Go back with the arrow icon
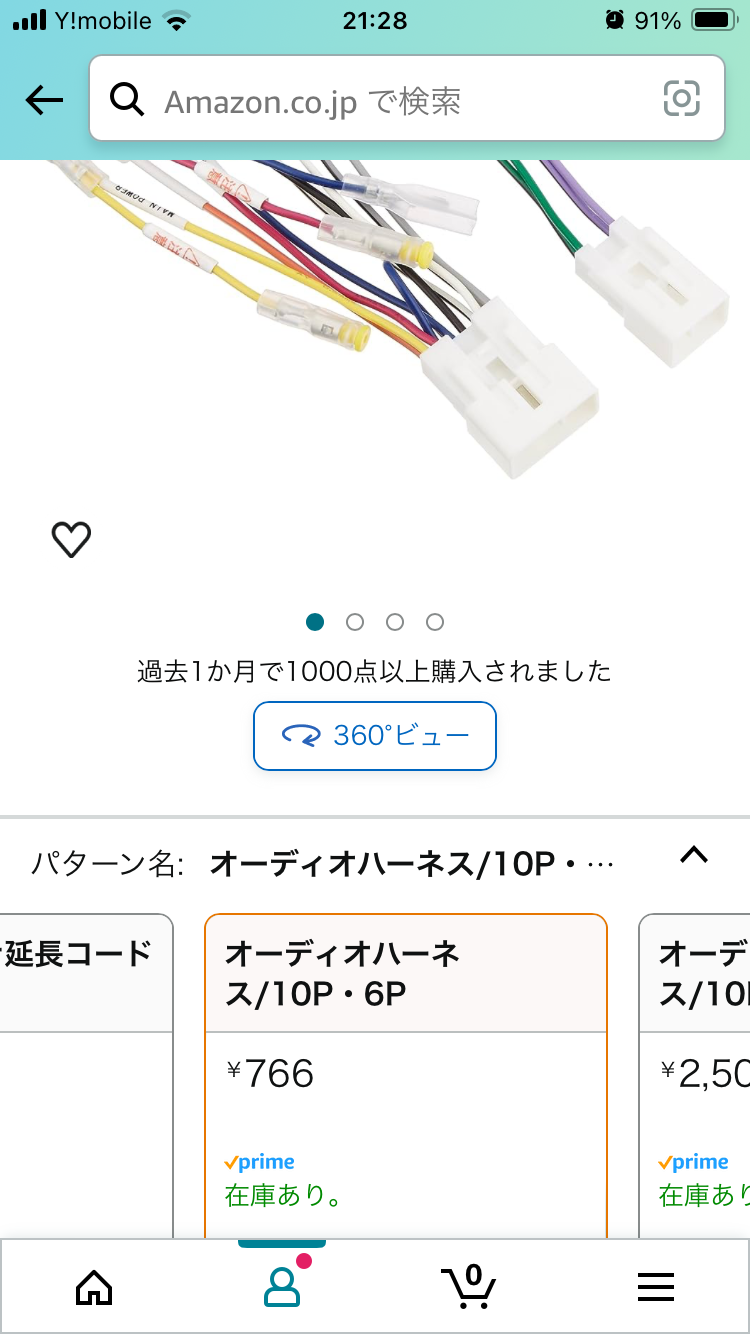Image resolution: width=750 pixels, height=1334 pixels. [x=44, y=100]
